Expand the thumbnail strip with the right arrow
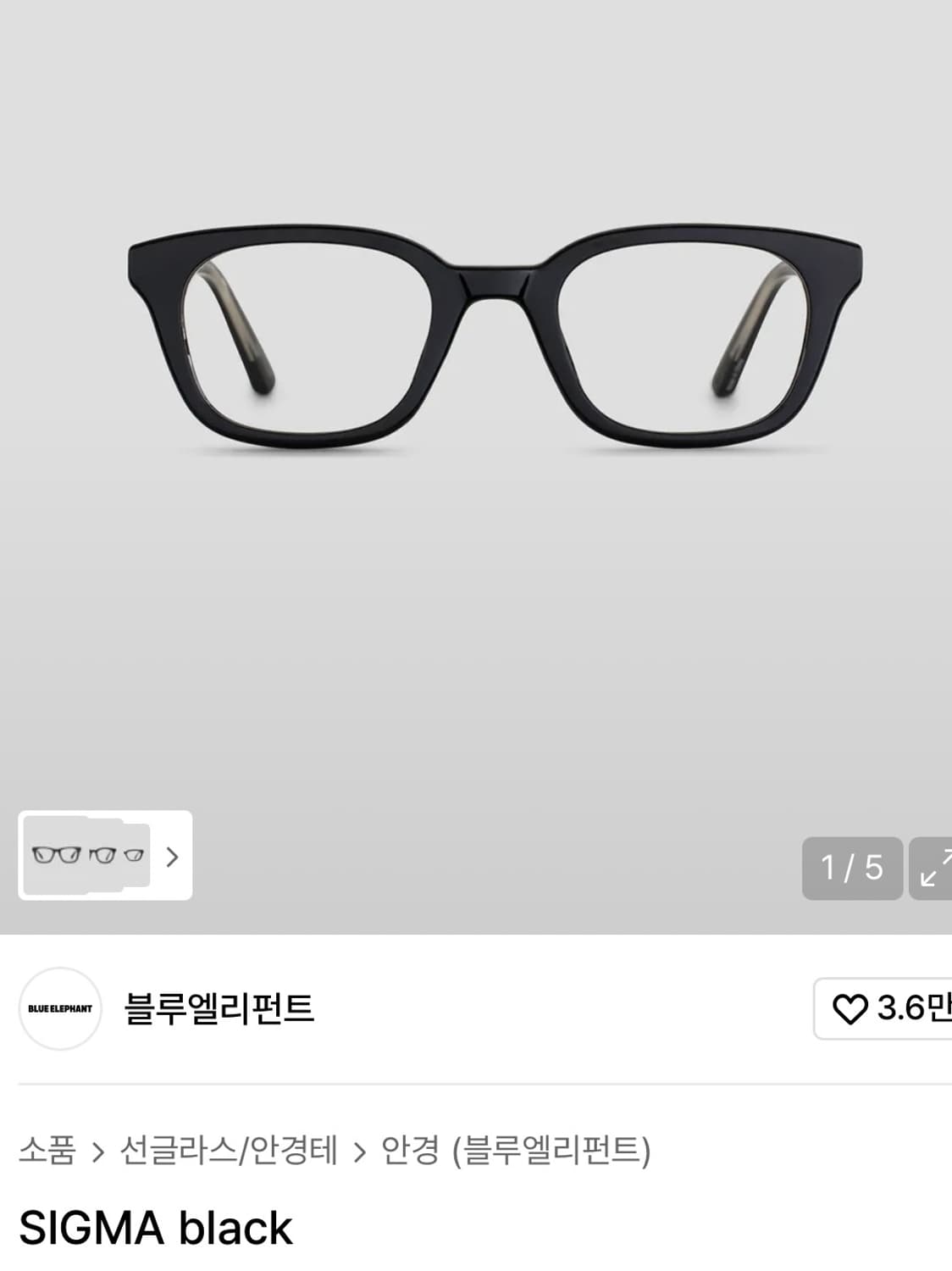The width and height of the screenshot is (952, 1271). 173,858
